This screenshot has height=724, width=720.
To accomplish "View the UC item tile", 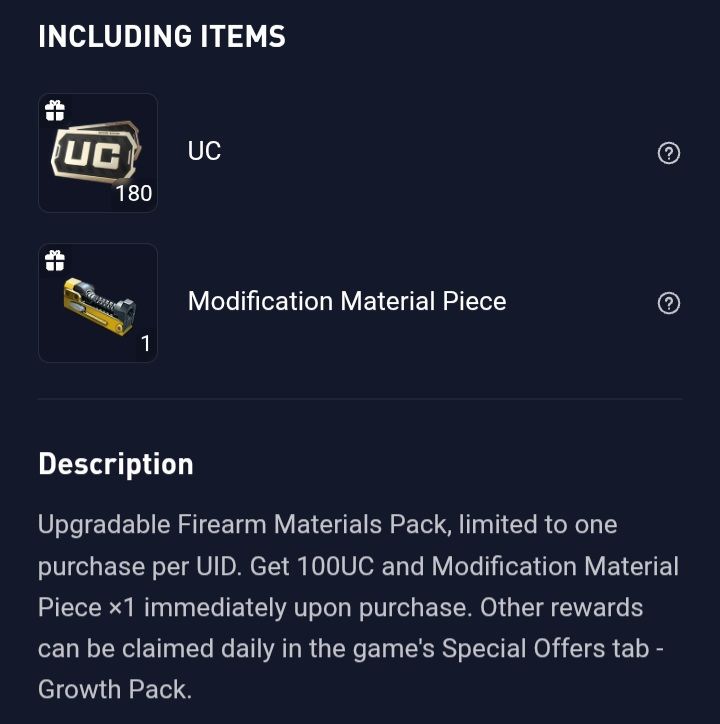I will [x=98, y=153].
